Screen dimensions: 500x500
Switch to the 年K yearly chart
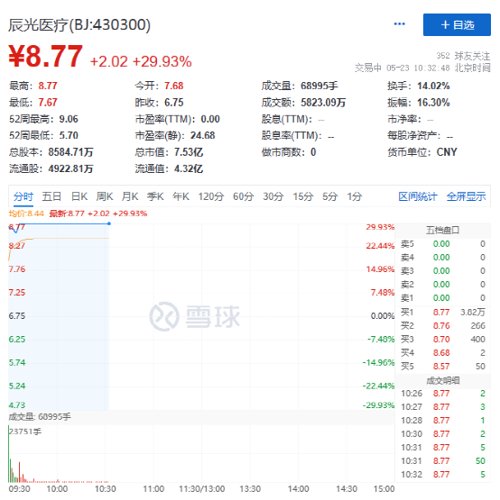click(x=181, y=197)
